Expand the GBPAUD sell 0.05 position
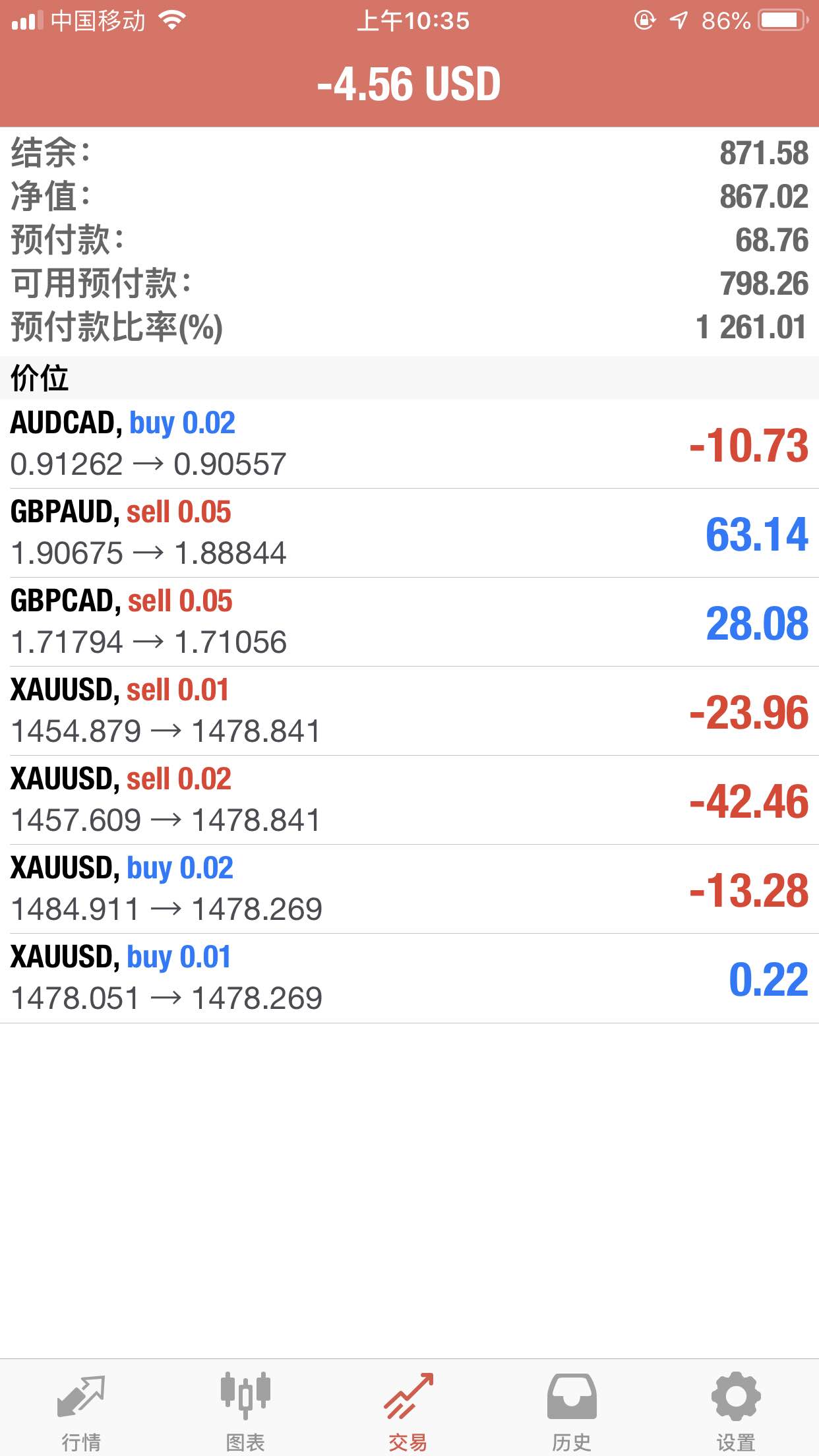 click(x=409, y=533)
